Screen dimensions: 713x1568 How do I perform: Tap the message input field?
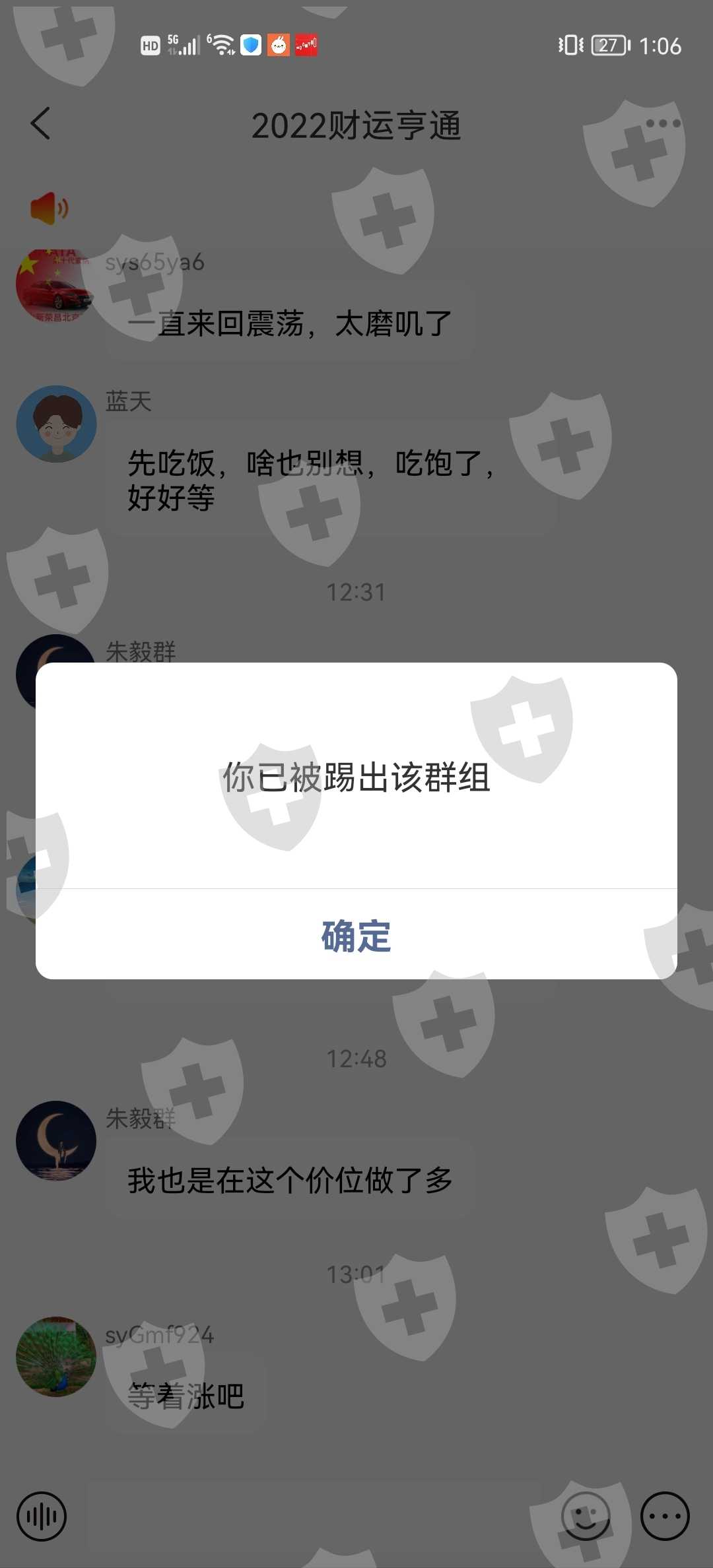[x=315, y=1517]
